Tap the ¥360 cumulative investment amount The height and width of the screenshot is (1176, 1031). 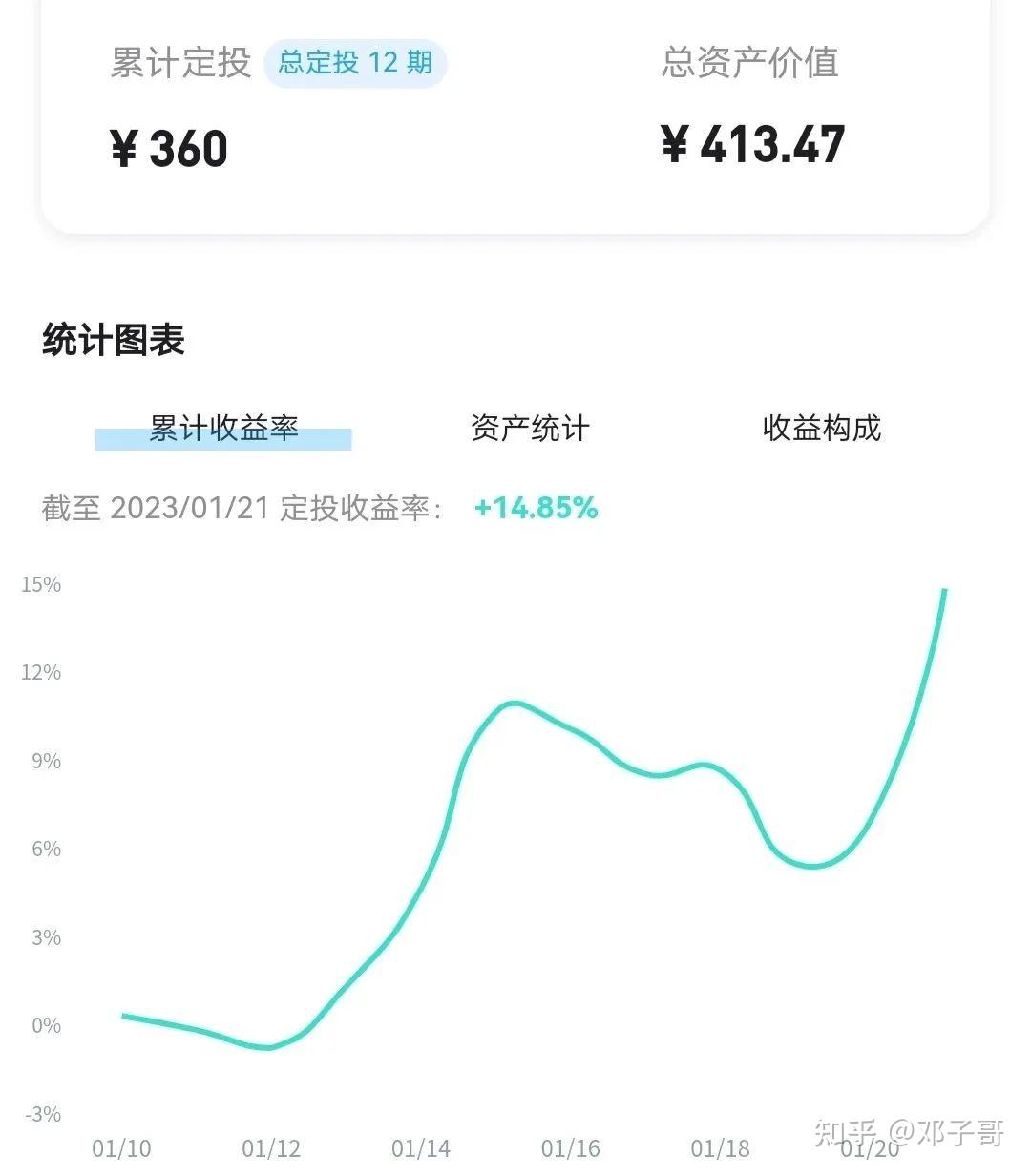pyautogui.click(x=167, y=146)
